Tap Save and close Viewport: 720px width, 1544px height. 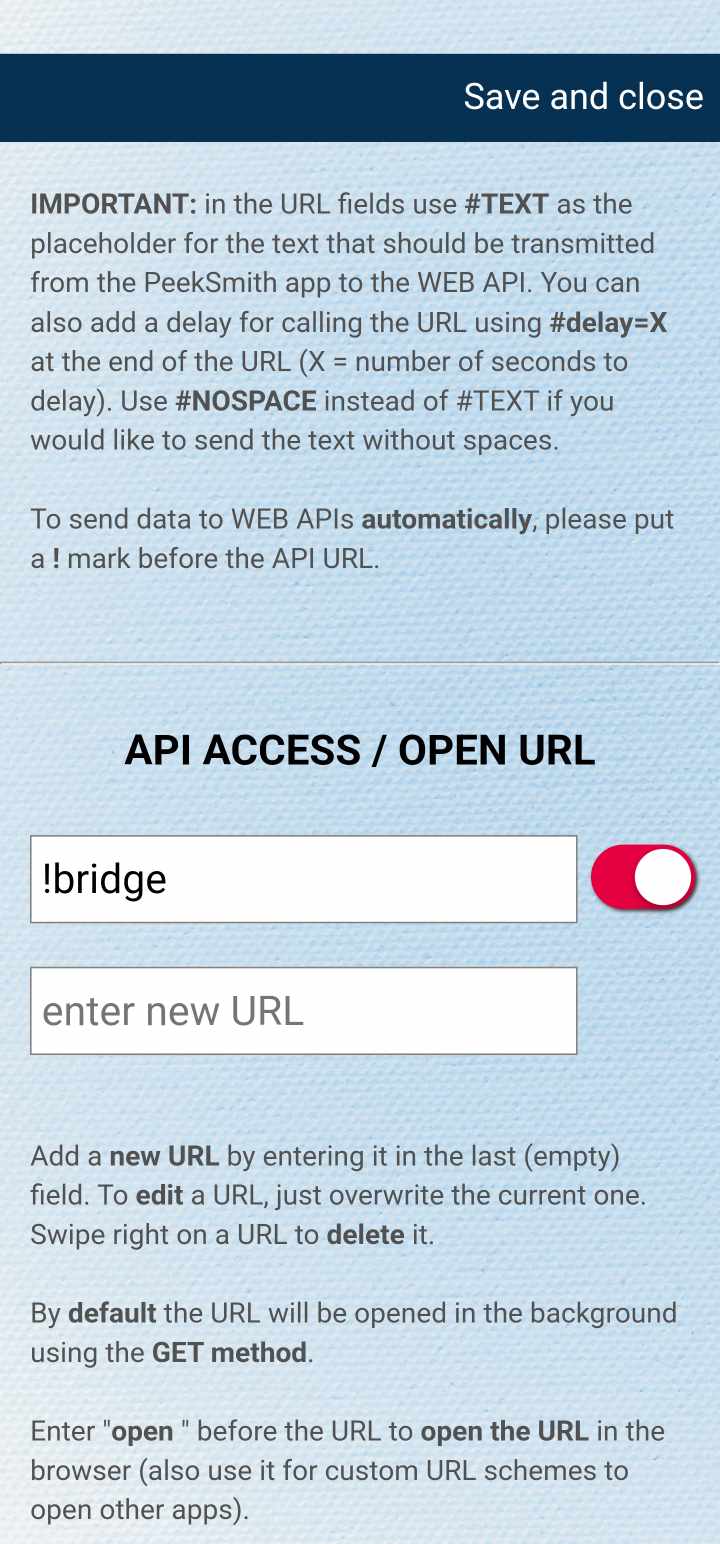[583, 97]
